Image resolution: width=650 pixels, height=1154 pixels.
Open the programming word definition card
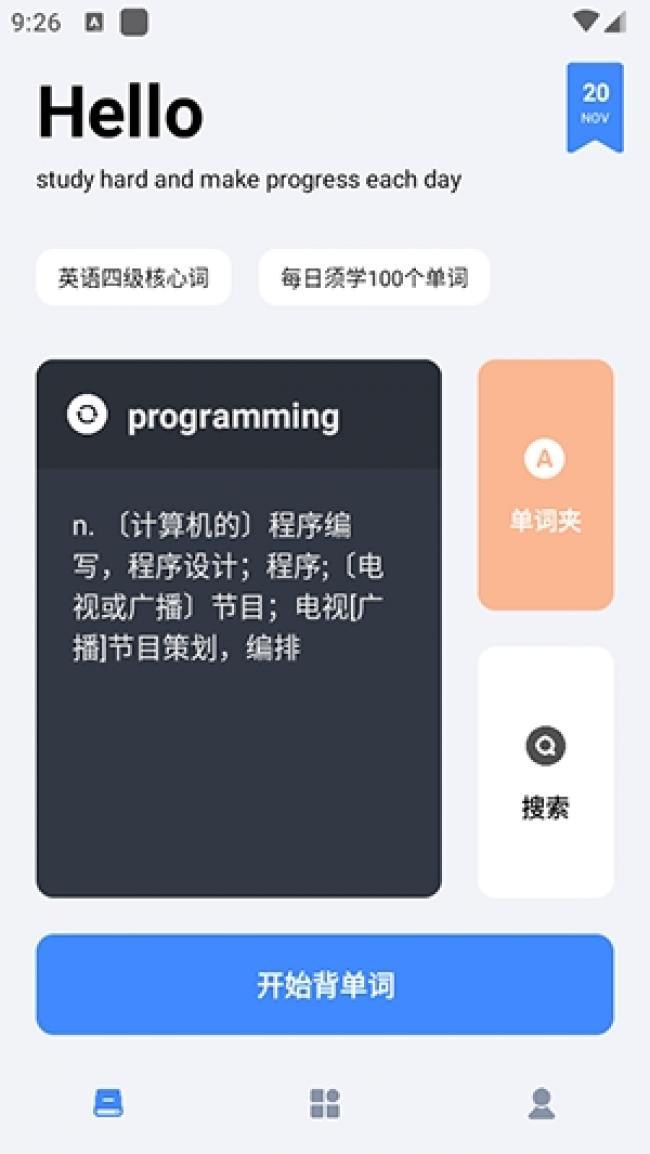[239, 629]
